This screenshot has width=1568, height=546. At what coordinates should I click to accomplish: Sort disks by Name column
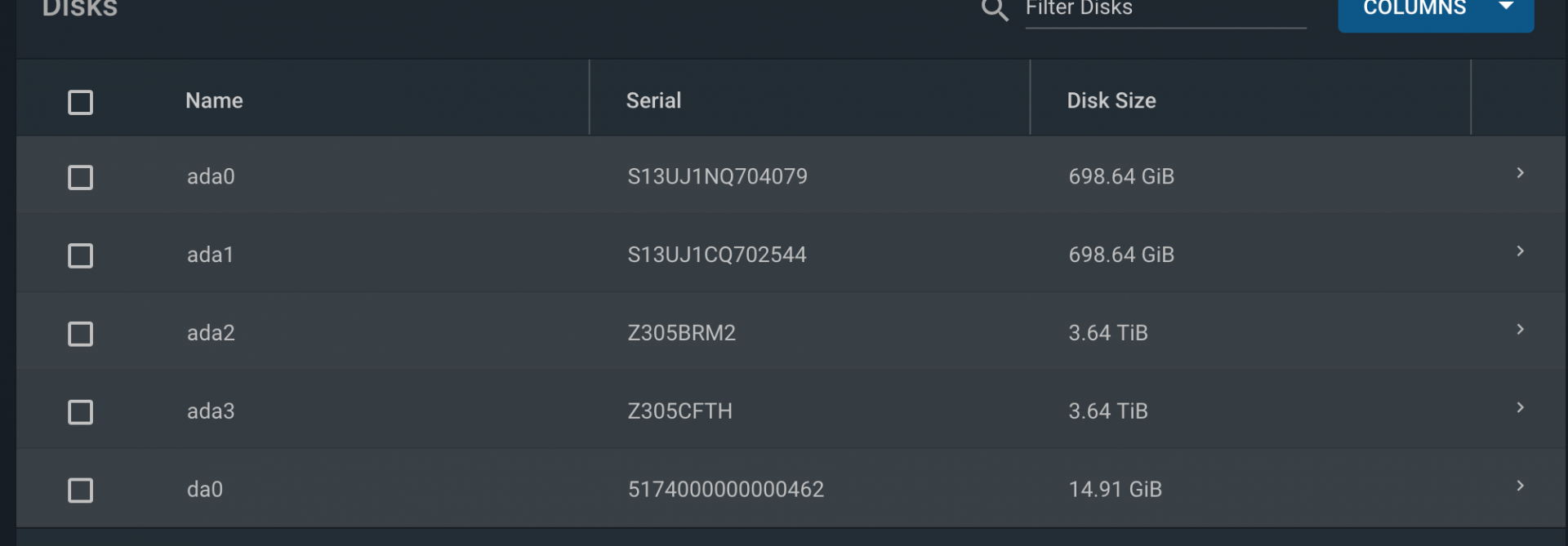click(x=214, y=100)
